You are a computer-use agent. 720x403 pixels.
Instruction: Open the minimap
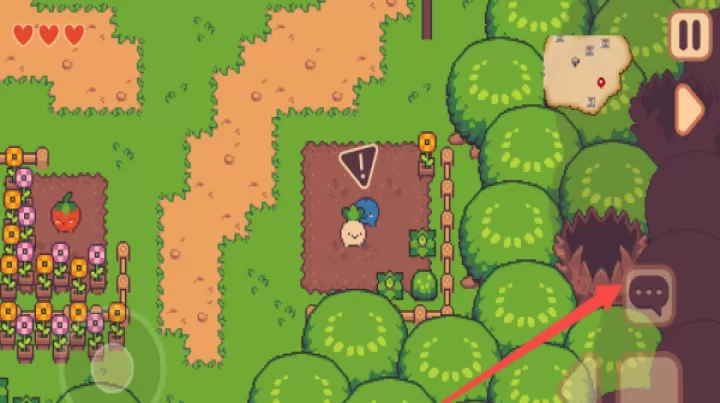tap(589, 72)
